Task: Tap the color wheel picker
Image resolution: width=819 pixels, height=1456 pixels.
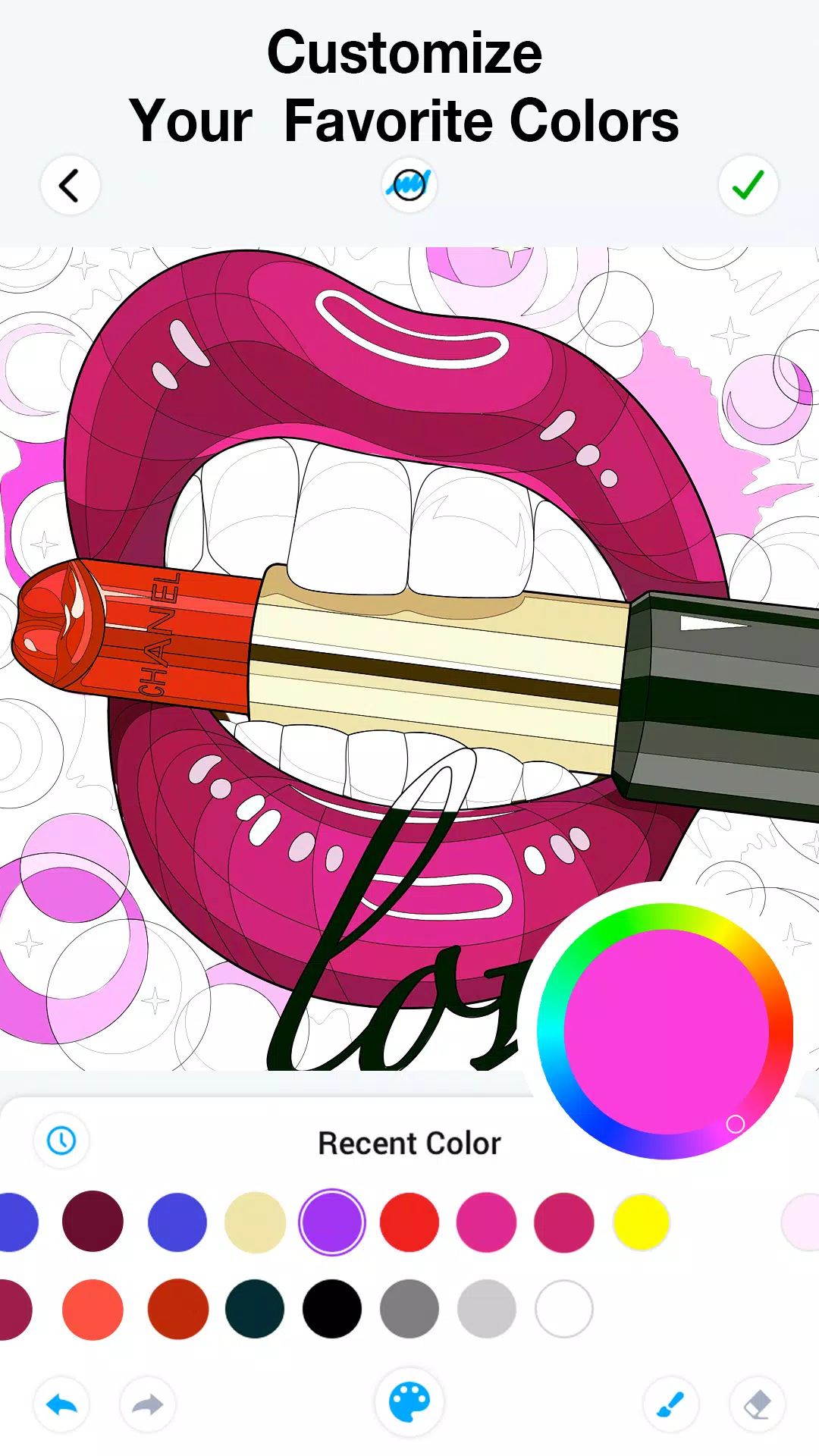Action: coord(666,1031)
